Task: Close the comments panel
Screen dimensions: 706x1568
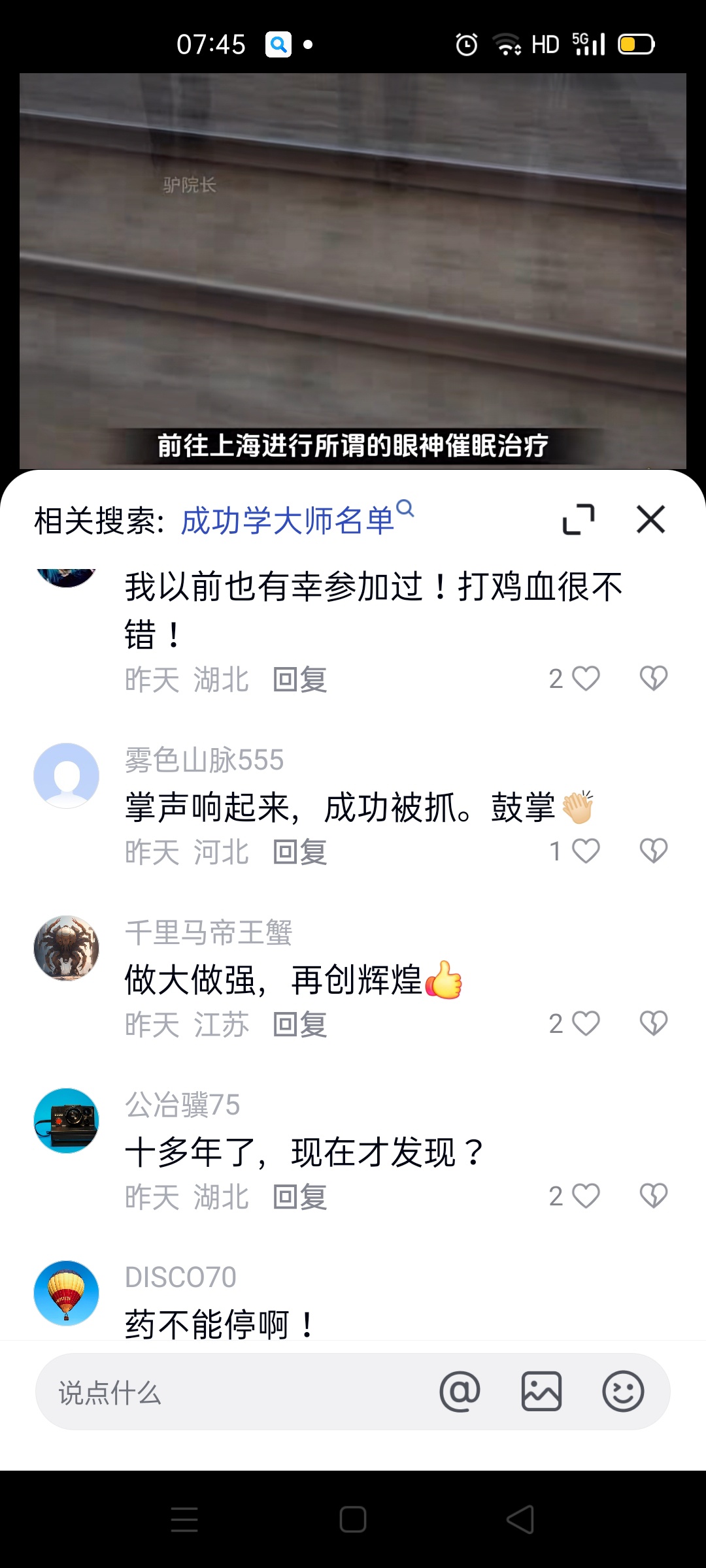Action: click(650, 519)
